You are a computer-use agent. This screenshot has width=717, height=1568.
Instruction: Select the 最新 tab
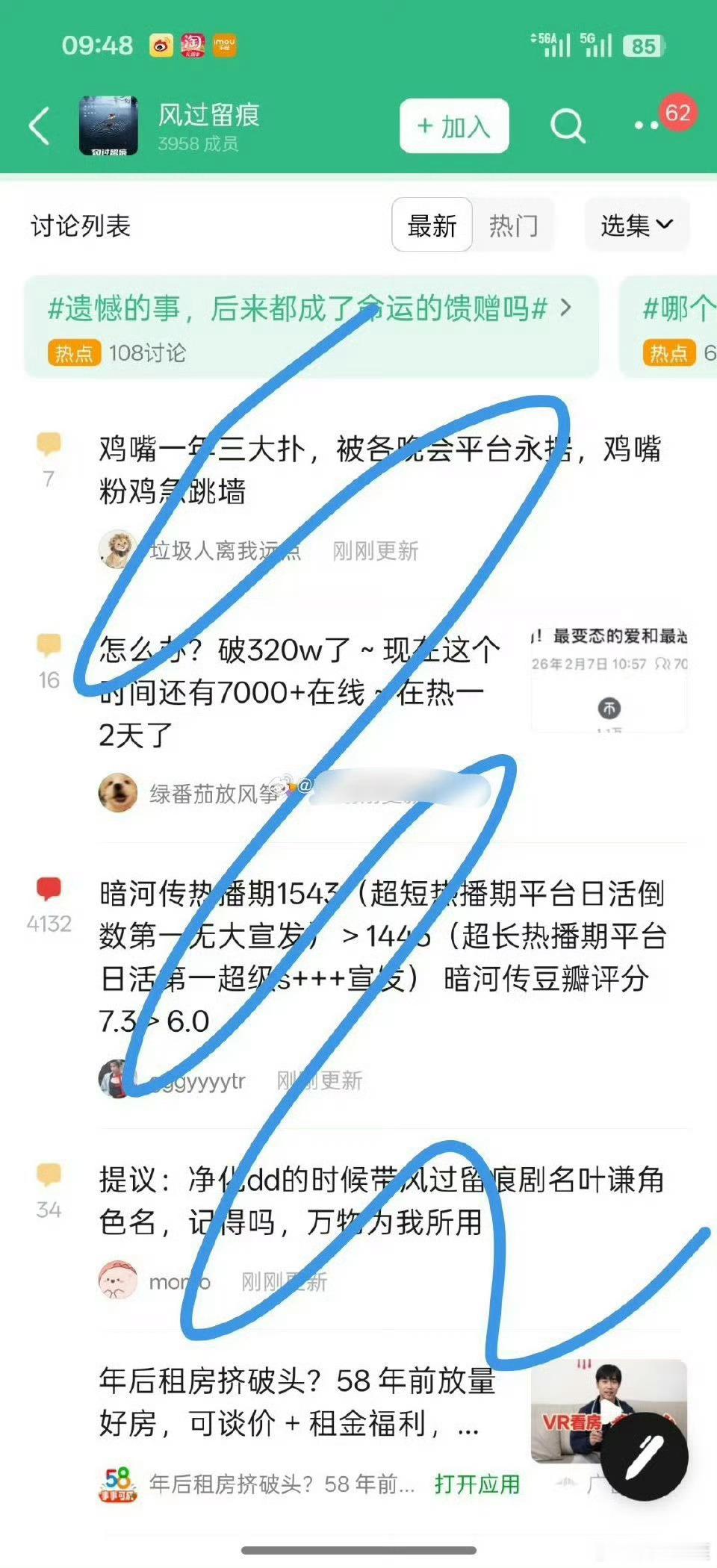coord(432,225)
